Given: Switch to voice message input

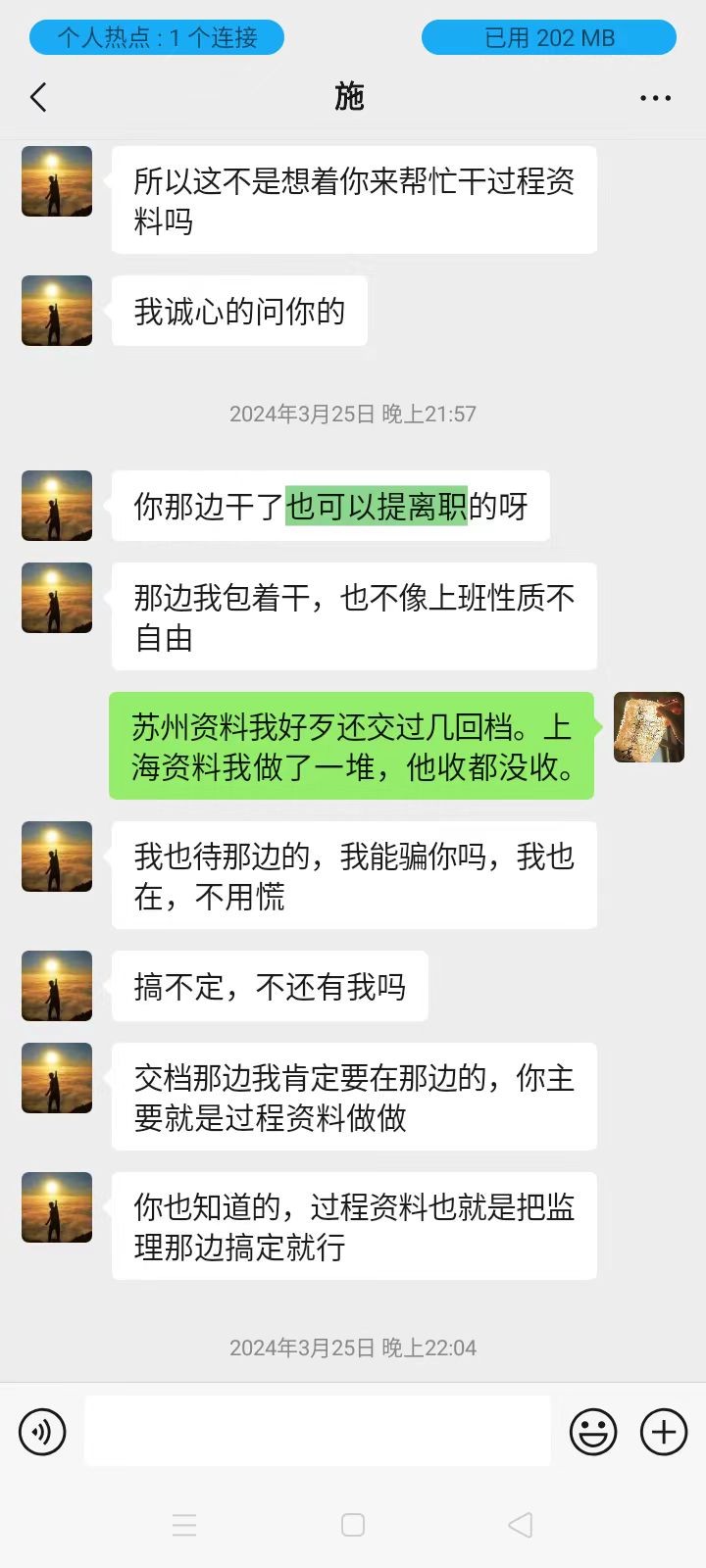Looking at the screenshot, I should (42, 1432).
